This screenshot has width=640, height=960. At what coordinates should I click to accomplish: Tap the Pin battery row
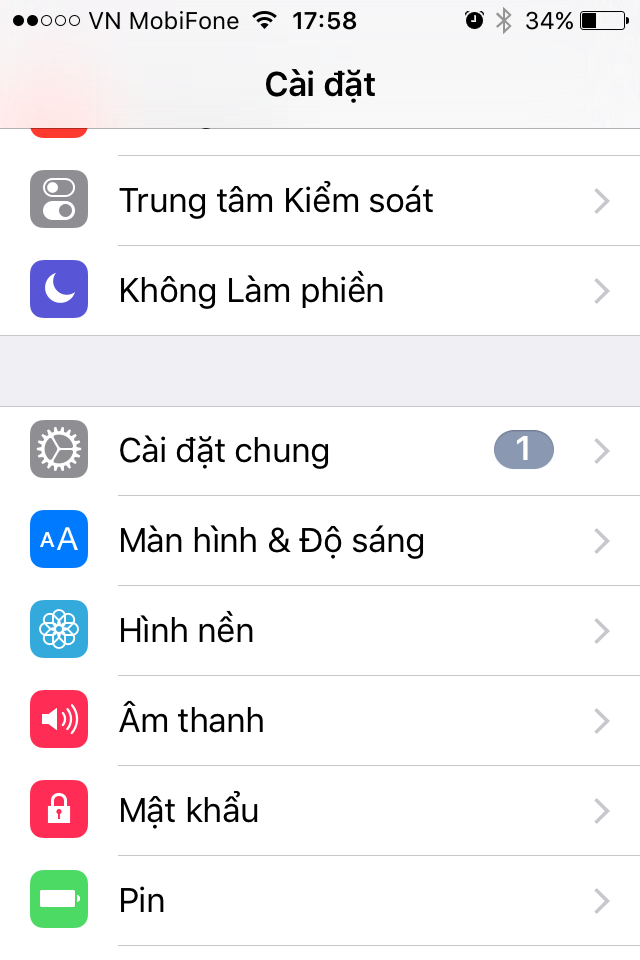click(320, 900)
